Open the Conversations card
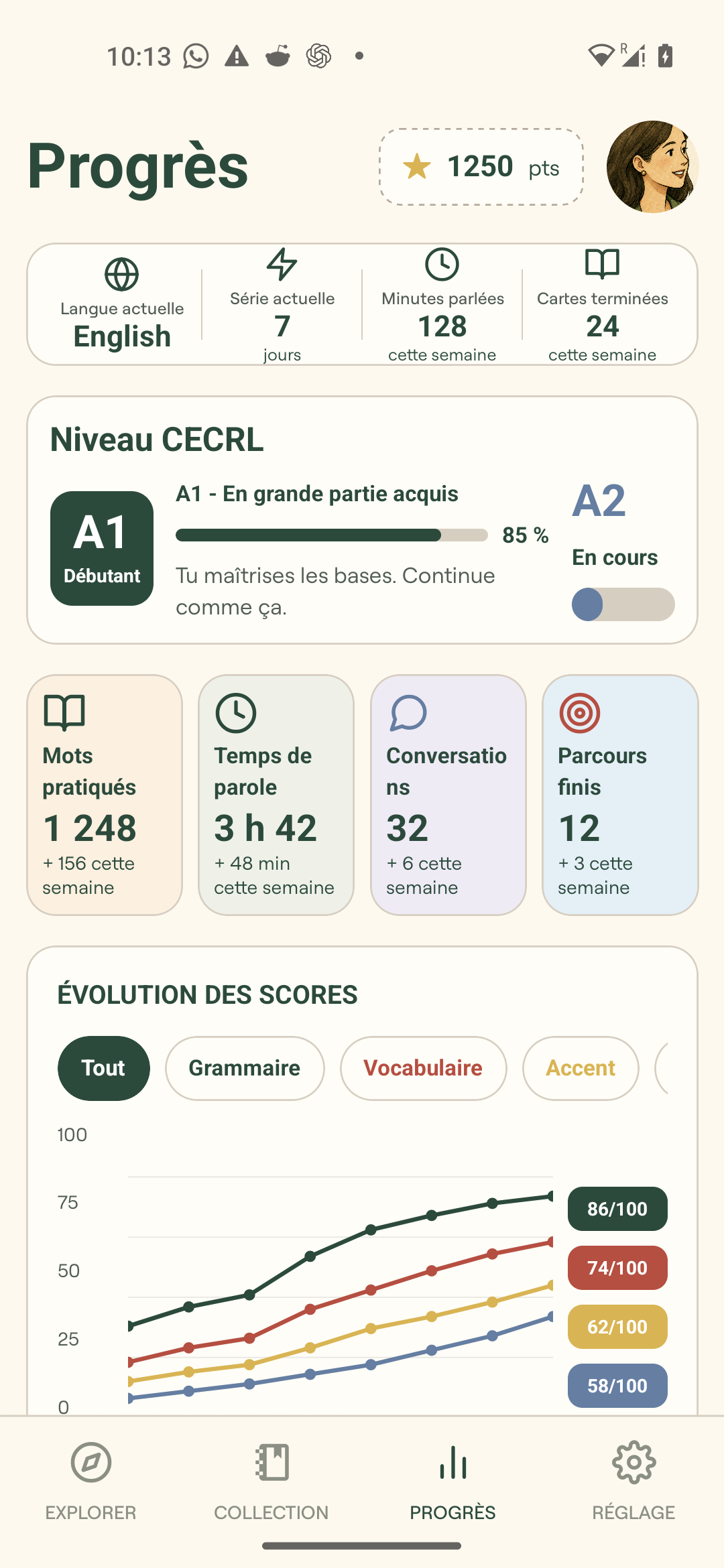 coord(448,795)
